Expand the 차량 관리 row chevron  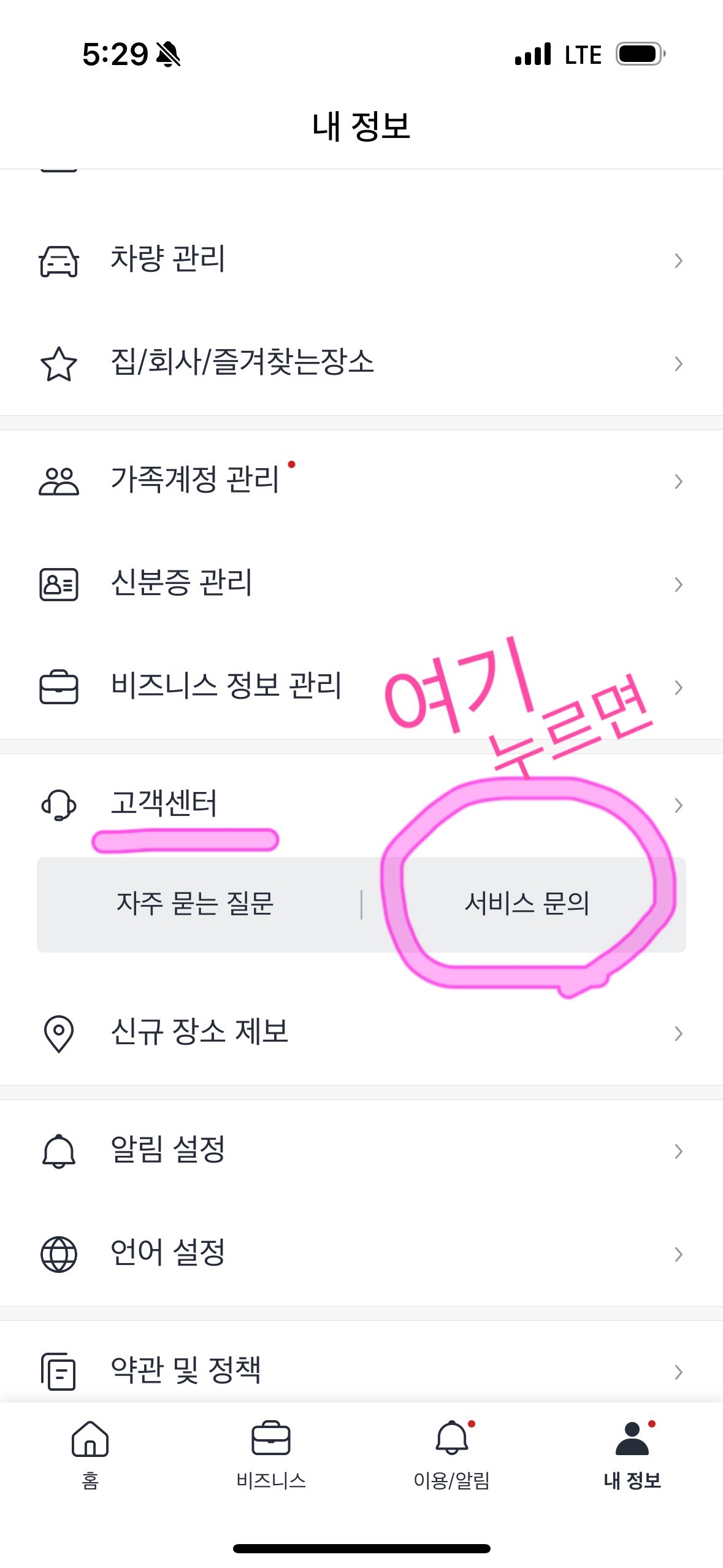pyautogui.click(x=678, y=260)
